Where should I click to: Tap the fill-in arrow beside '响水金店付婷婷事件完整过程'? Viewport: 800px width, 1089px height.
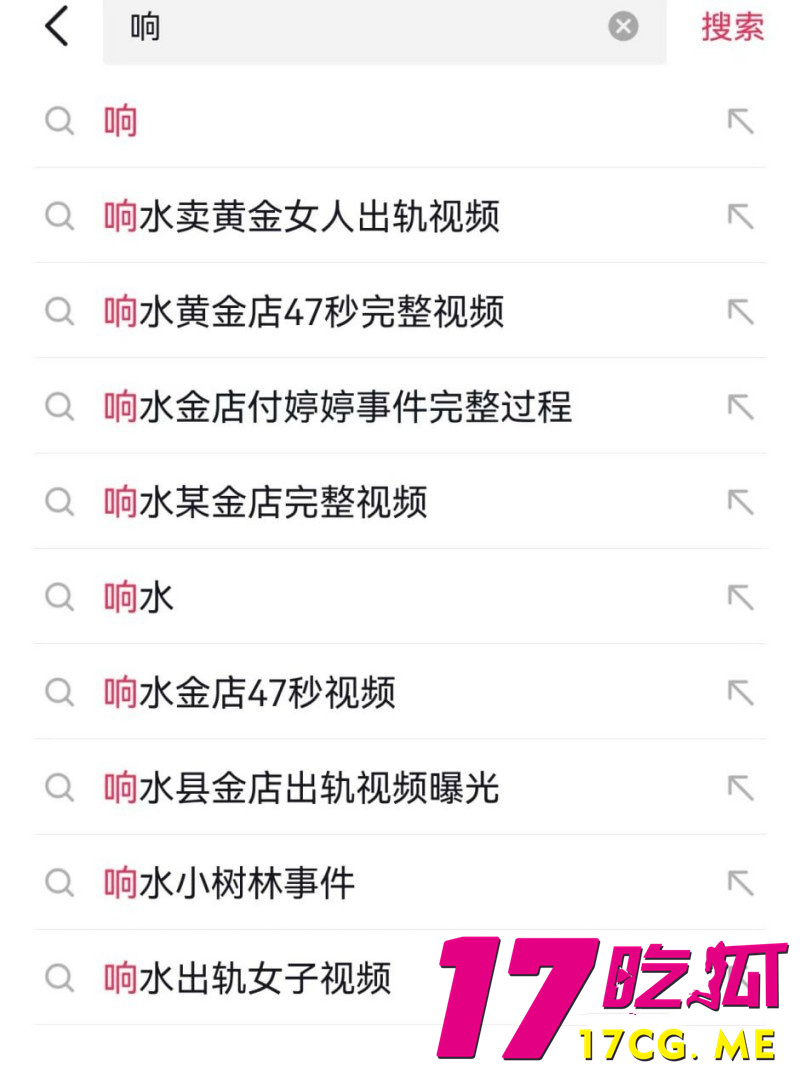pos(739,406)
